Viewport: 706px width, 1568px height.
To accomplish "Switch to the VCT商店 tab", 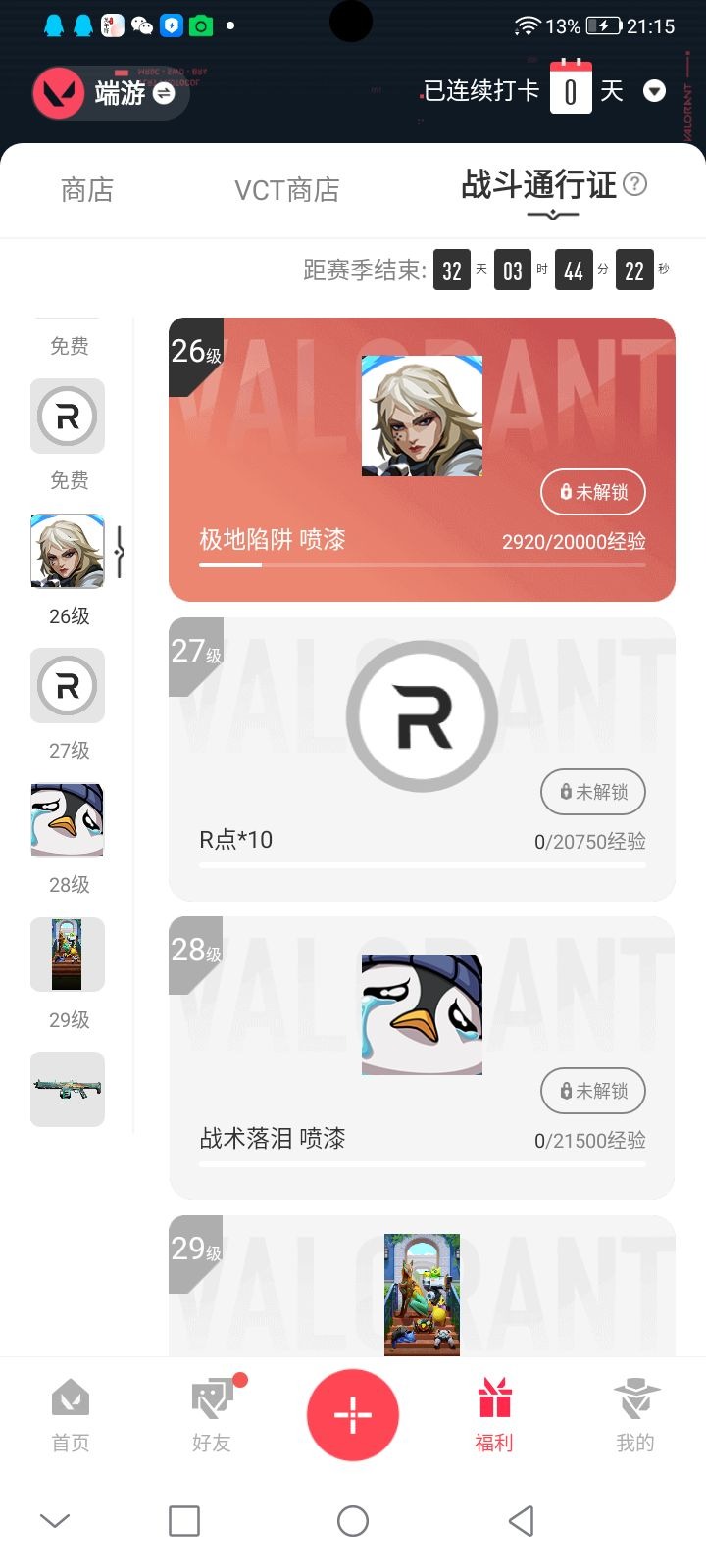I will coord(287,190).
